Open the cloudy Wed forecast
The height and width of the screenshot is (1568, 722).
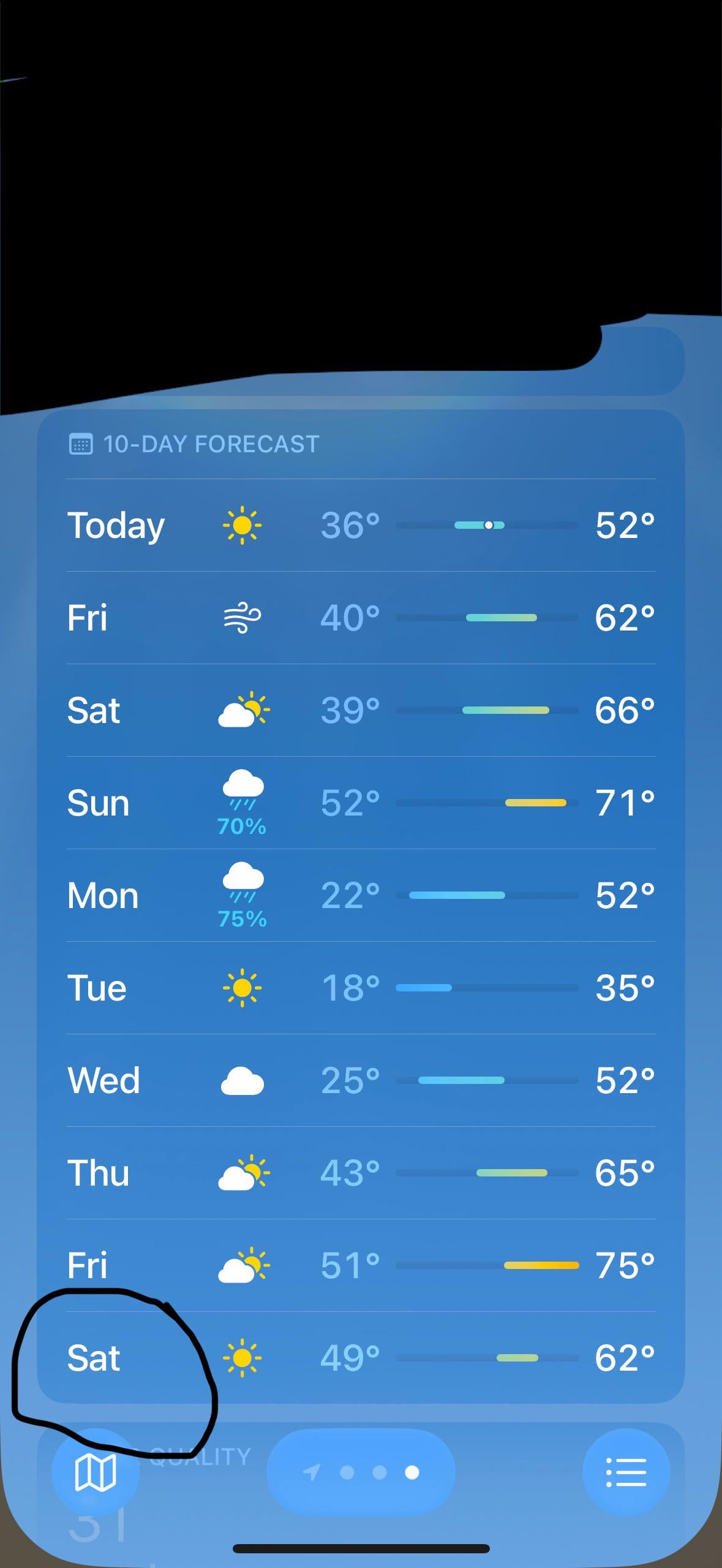coord(361,1080)
